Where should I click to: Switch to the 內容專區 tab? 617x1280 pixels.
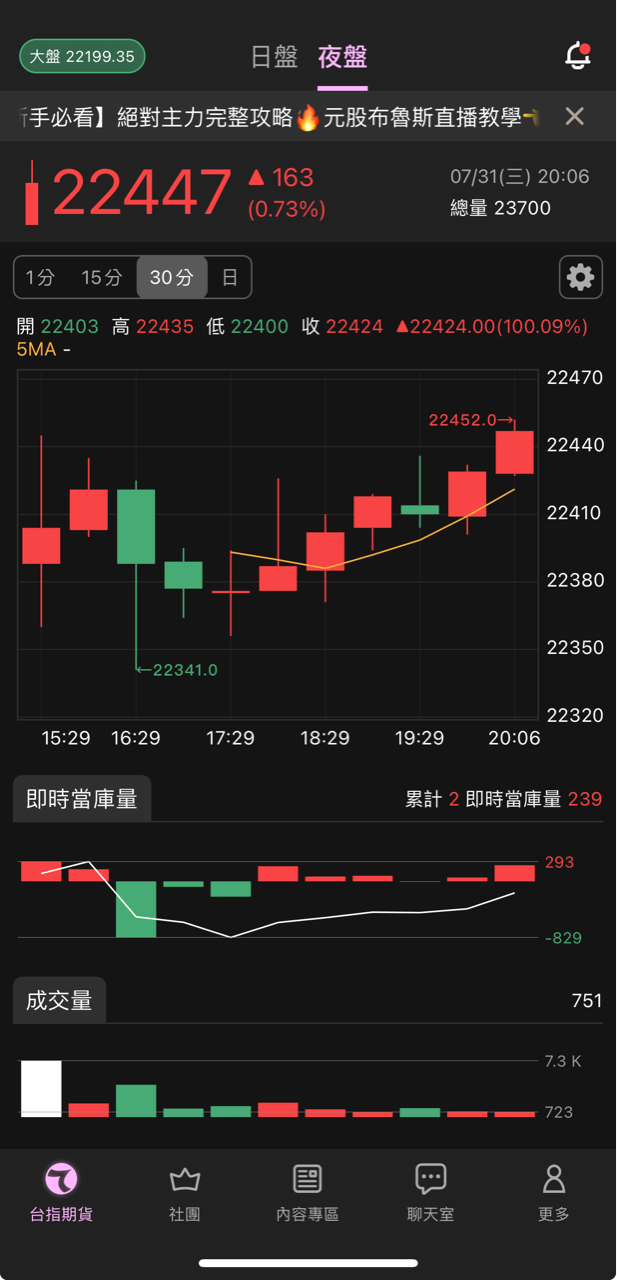(307, 1192)
